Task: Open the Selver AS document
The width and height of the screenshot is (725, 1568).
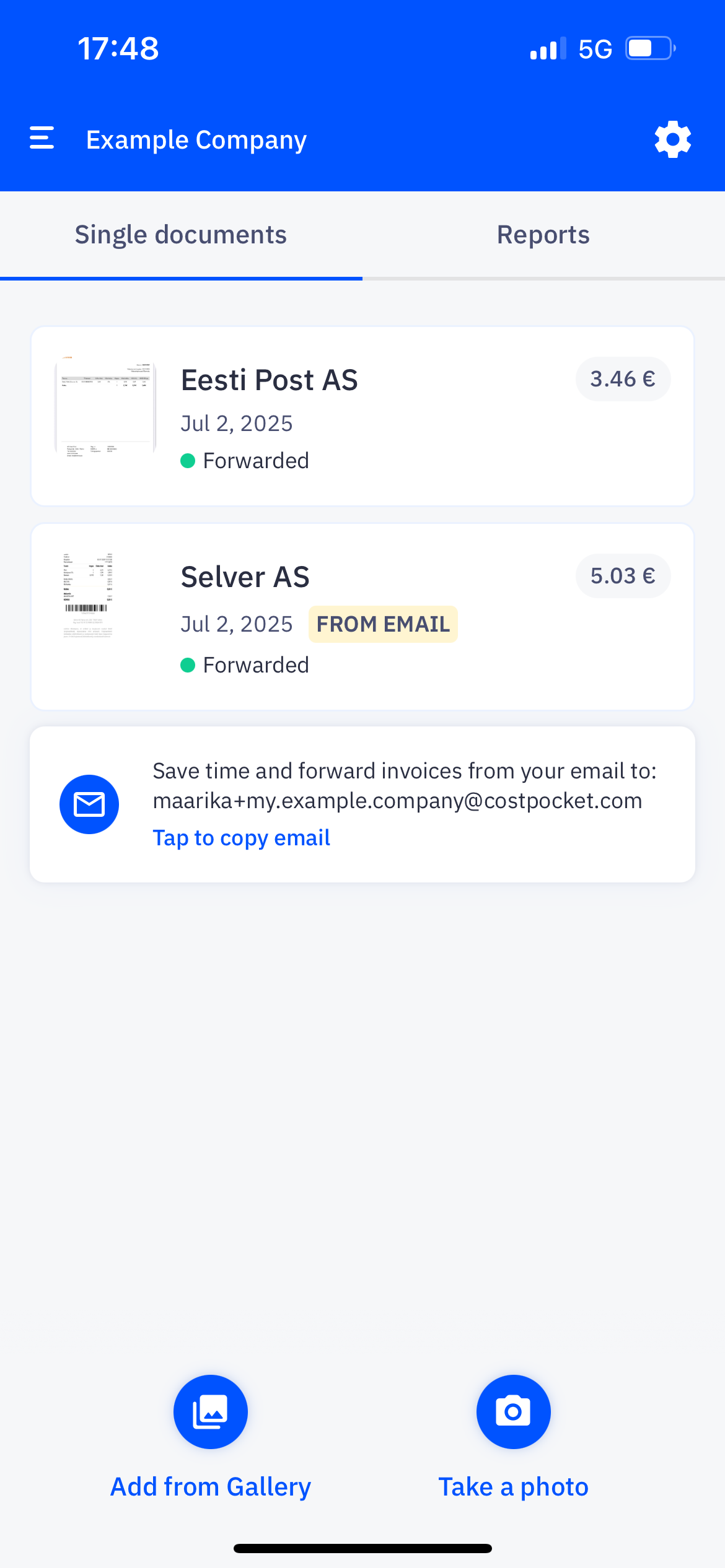Action: click(362, 617)
